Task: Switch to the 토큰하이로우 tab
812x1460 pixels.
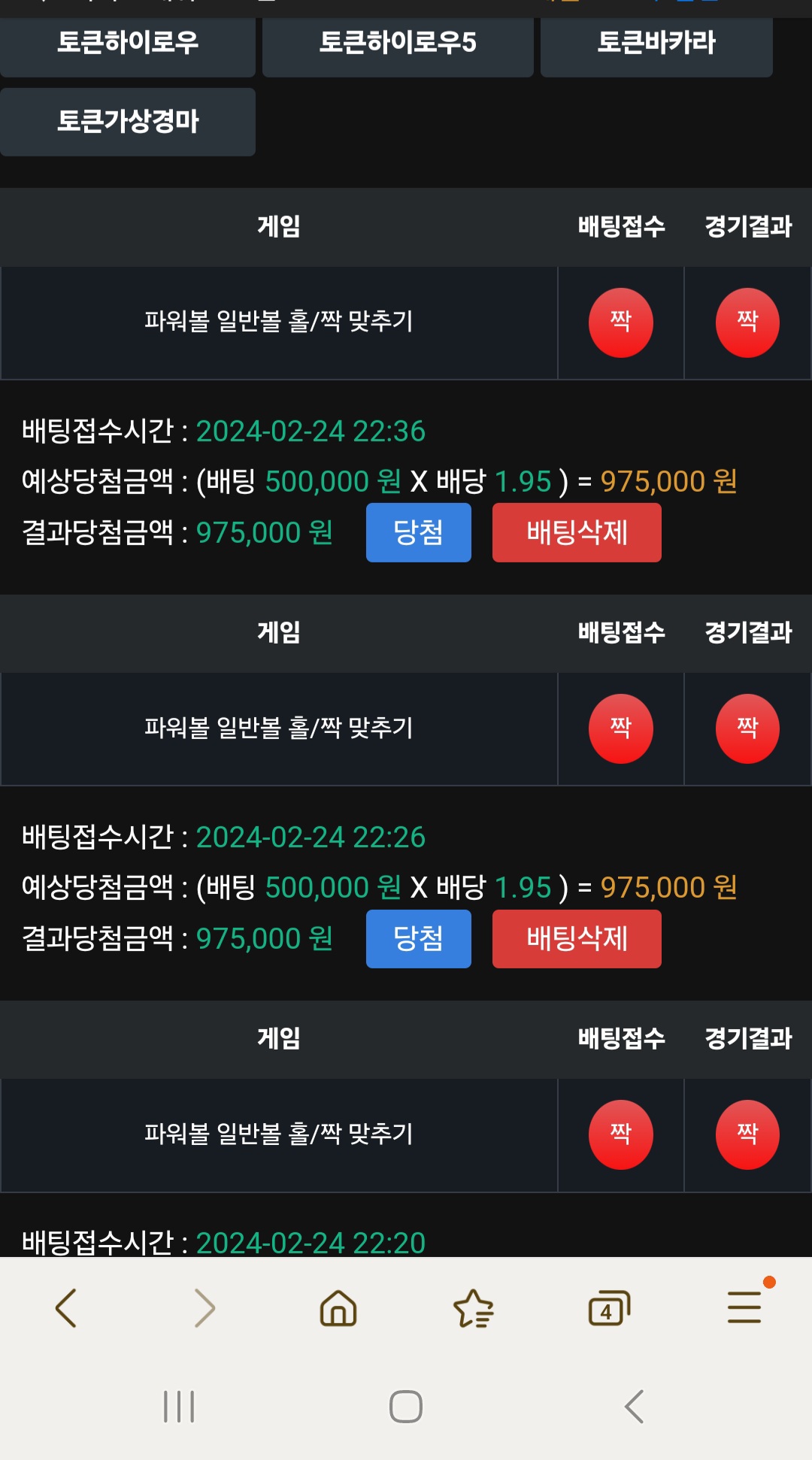Action: (128, 45)
